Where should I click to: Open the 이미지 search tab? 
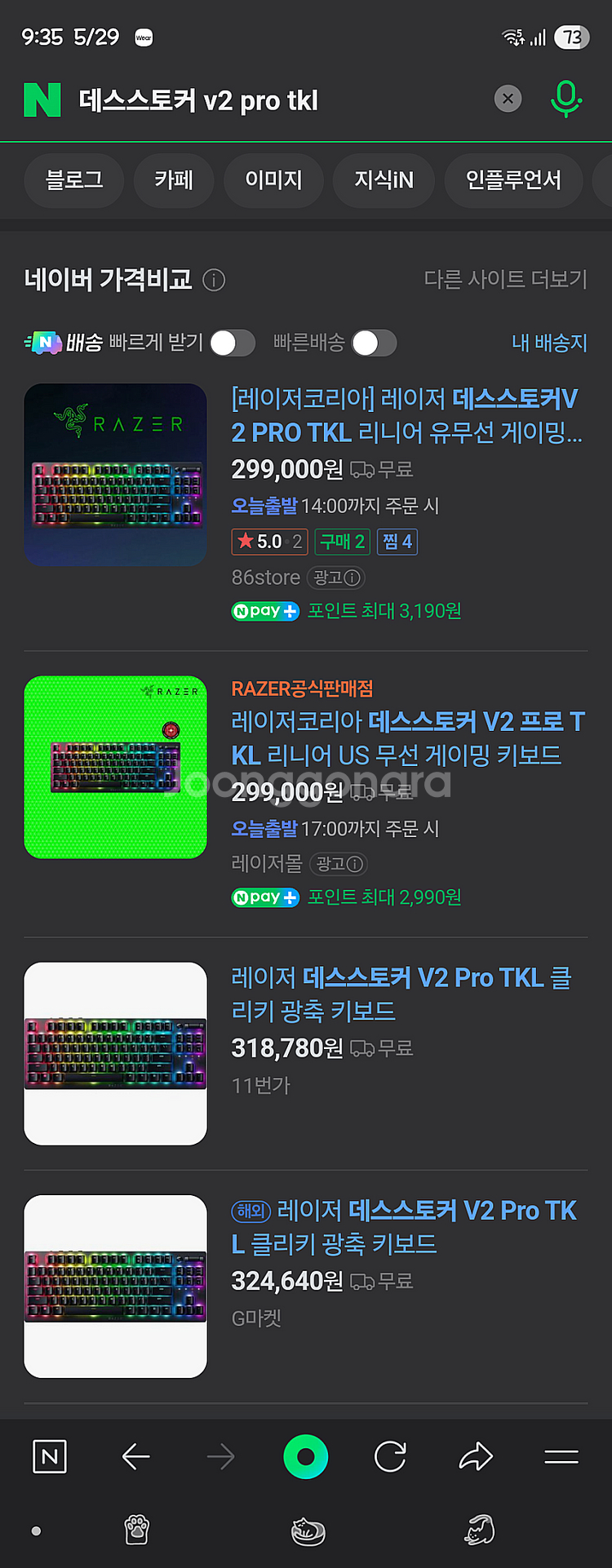pyautogui.click(x=273, y=181)
